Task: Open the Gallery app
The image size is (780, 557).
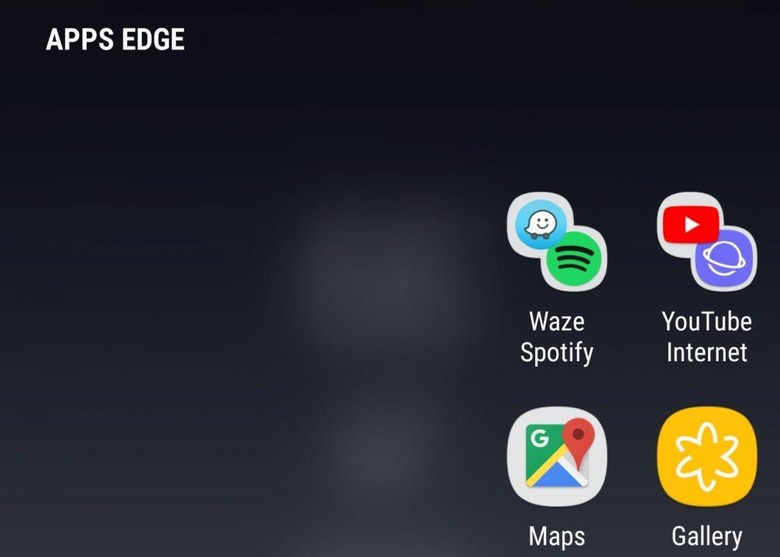Action: [706, 456]
